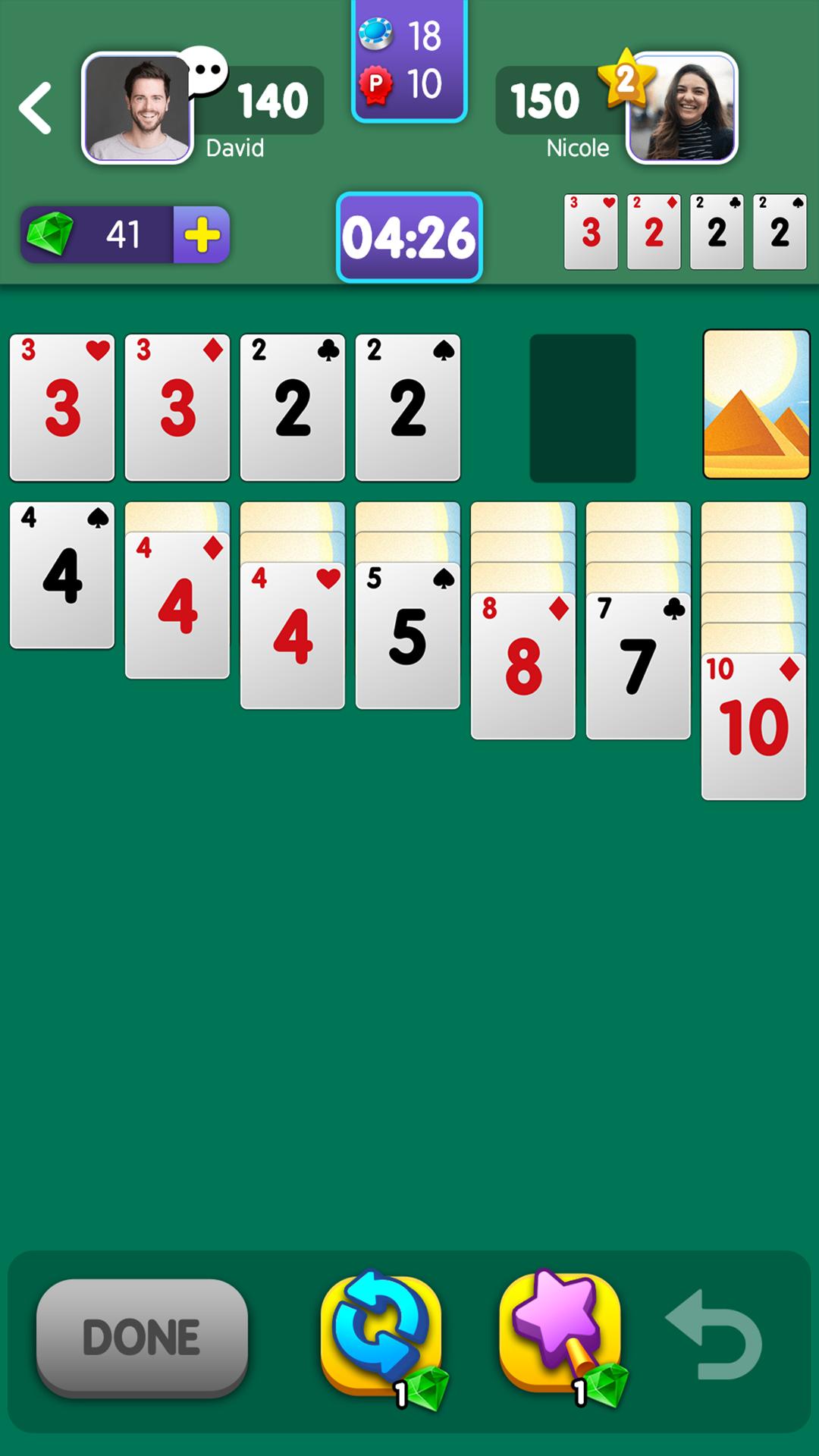Image resolution: width=819 pixels, height=1456 pixels.
Task: Go back using the arrow
Action: pyautogui.click(x=36, y=108)
